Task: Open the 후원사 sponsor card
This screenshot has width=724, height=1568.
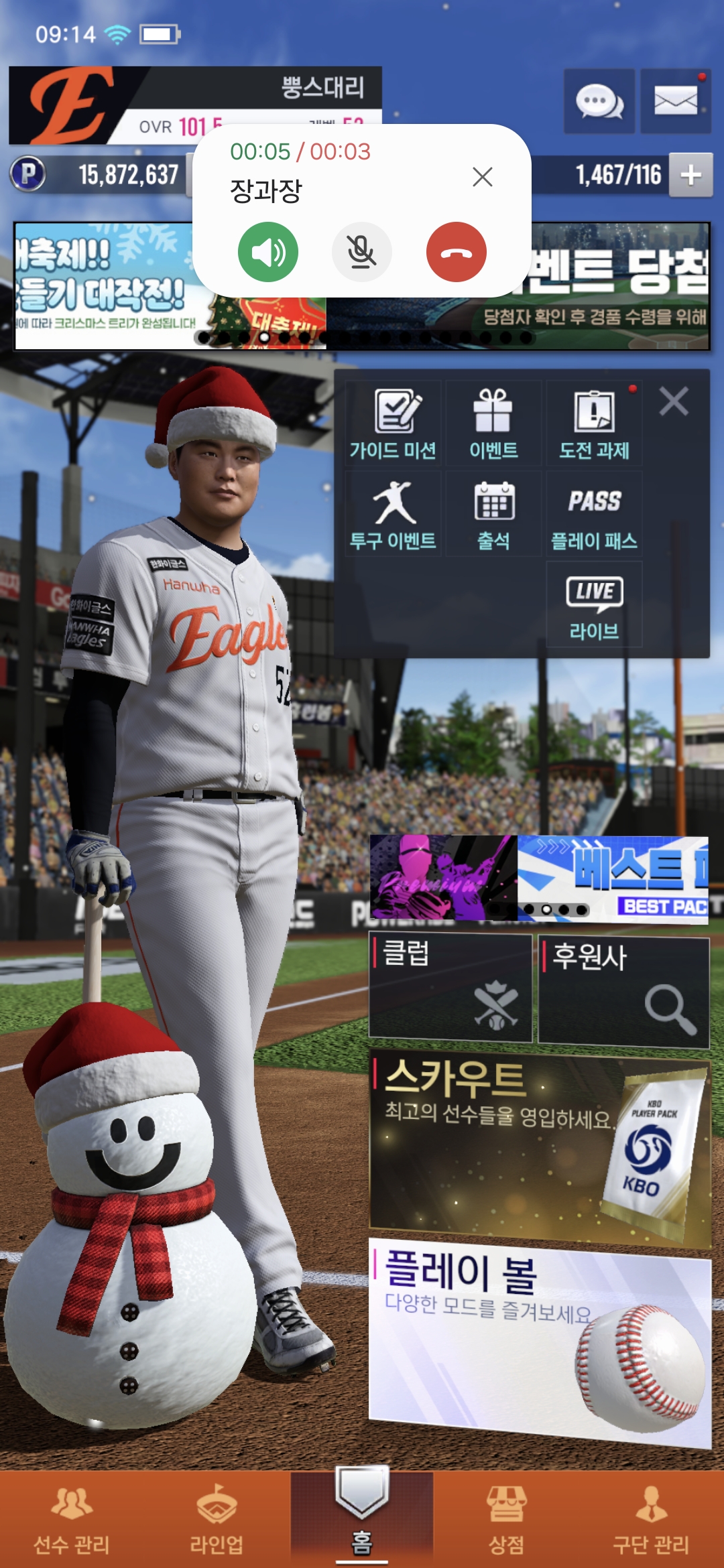Action: [x=623, y=991]
